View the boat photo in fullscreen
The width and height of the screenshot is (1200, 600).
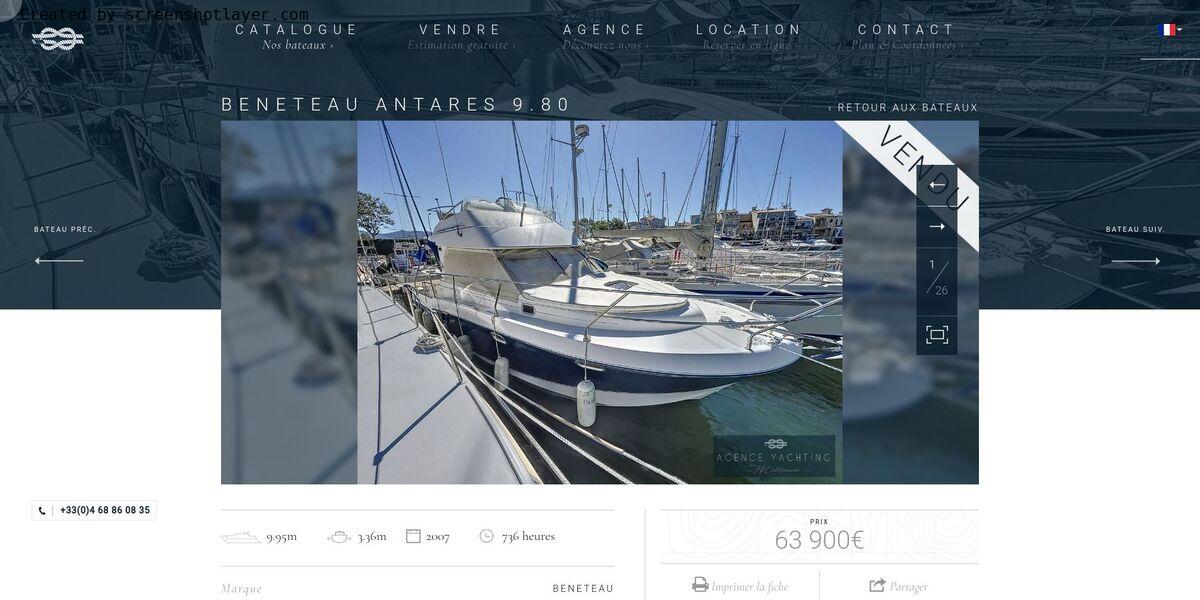pos(937,335)
